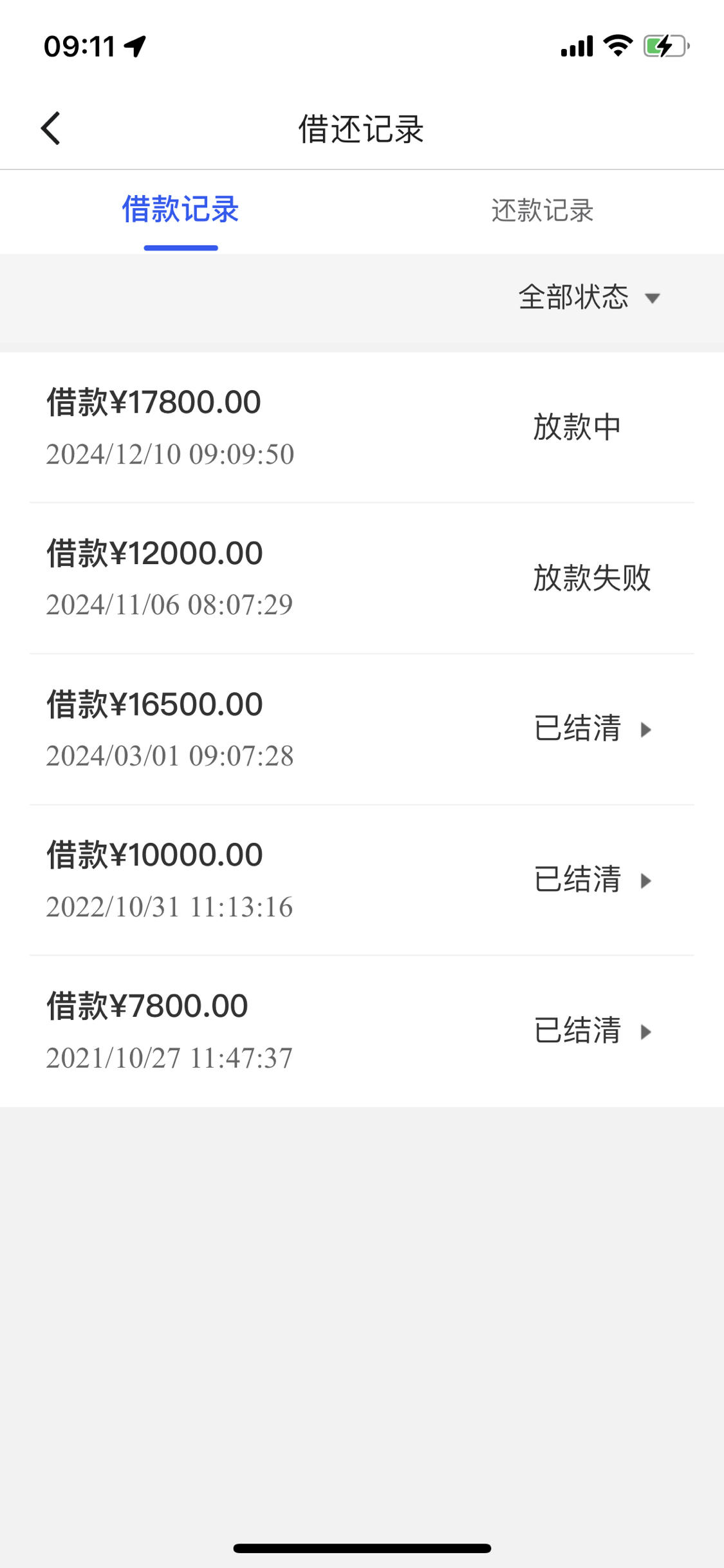
Task: Open the settled ¥16500.00 loan record
Action: coord(362,730)
